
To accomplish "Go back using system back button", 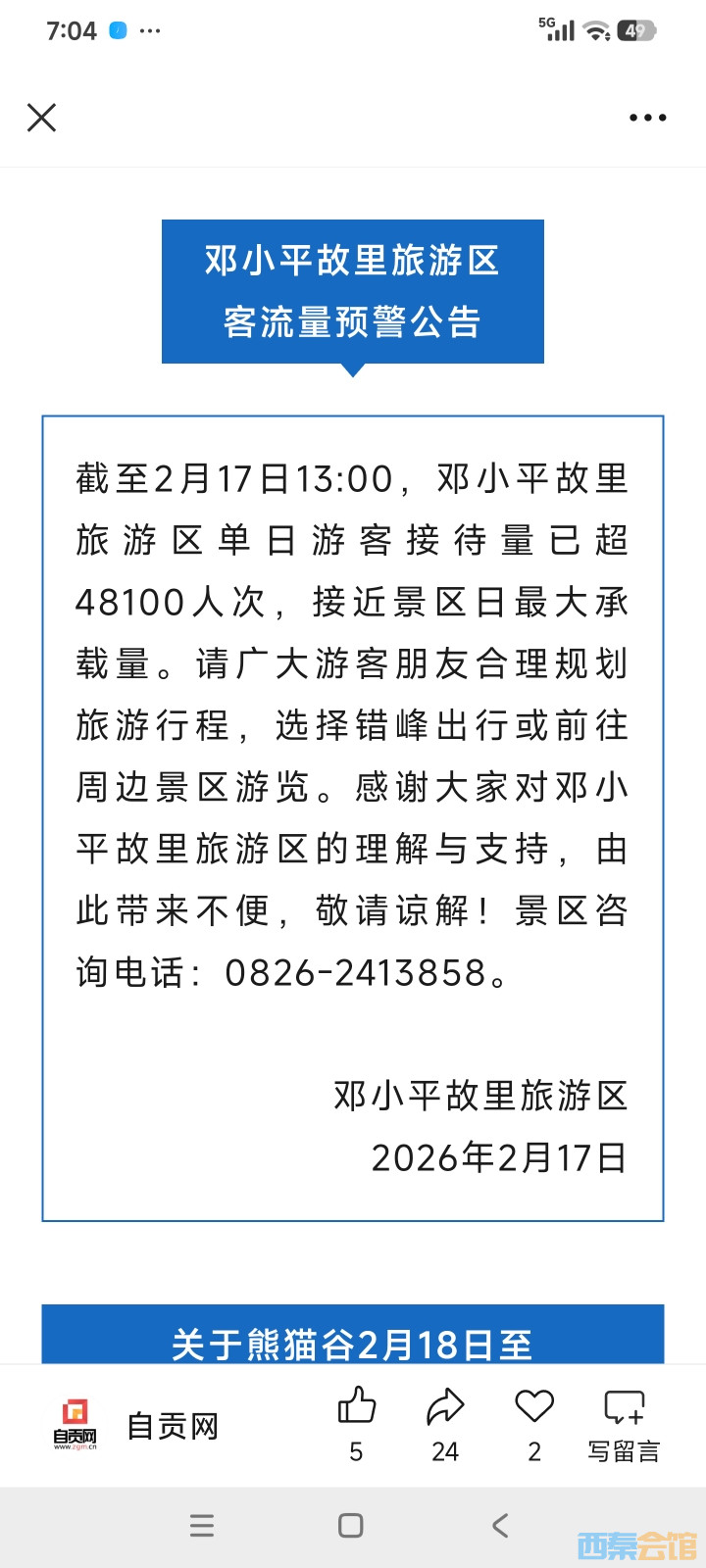I will 500,1525.
